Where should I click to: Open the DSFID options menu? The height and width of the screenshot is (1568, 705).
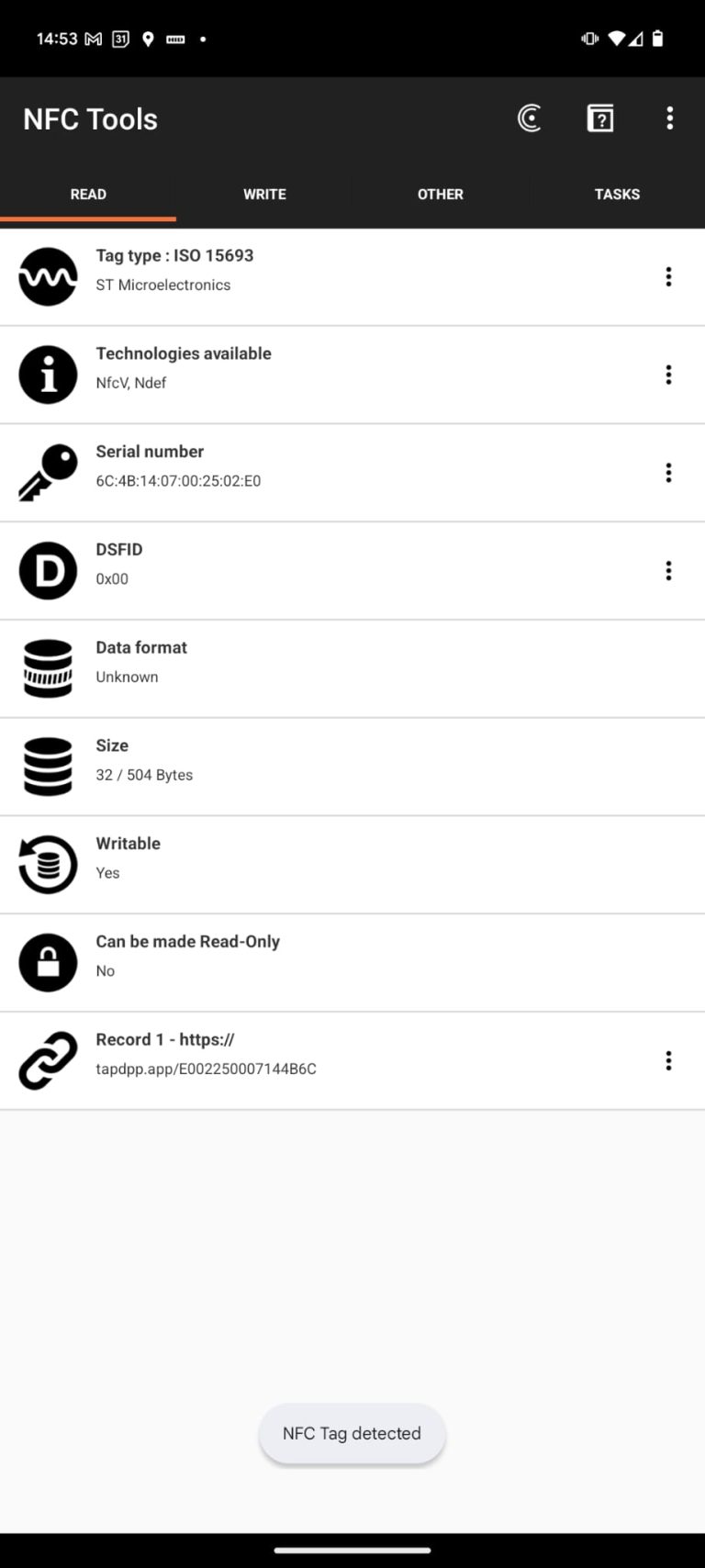[x=668, y=570]
